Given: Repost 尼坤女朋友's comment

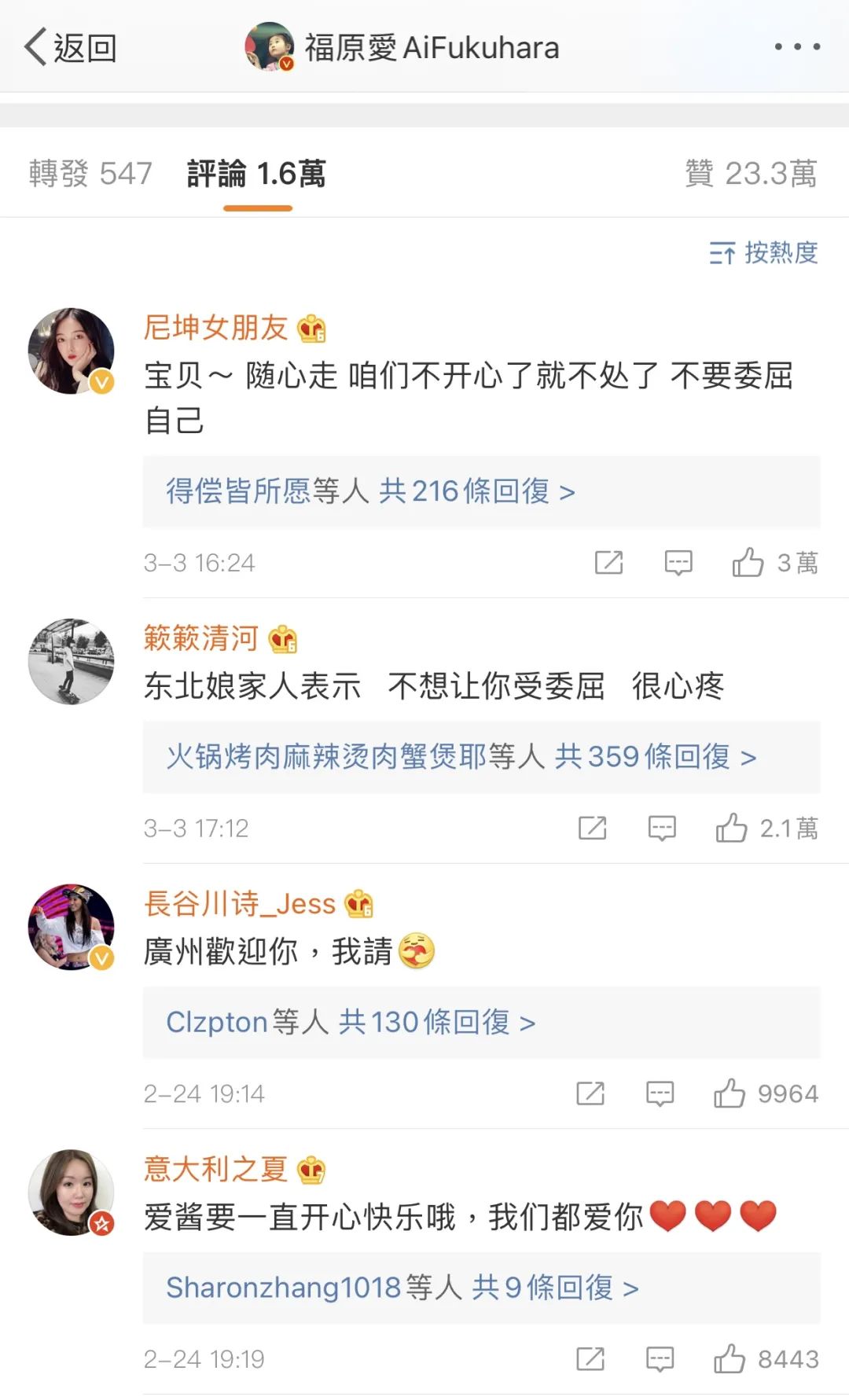Looking at the screenshot, I should pyautogui.click(x=608, y=563).
